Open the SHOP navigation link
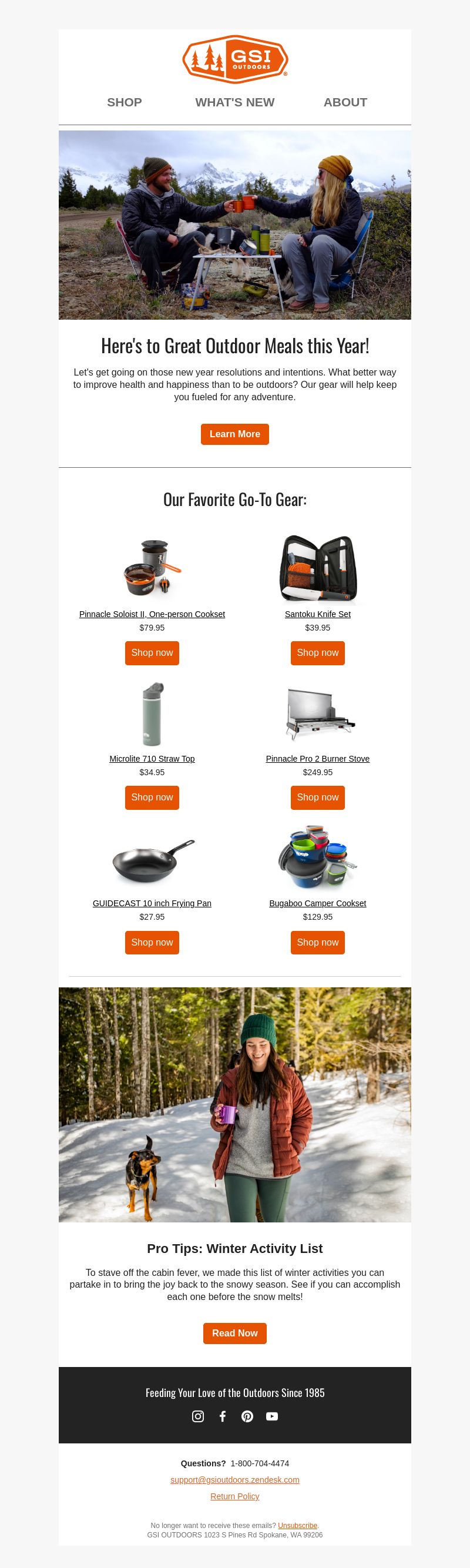The image size is (470, 1568). [124, 102]
